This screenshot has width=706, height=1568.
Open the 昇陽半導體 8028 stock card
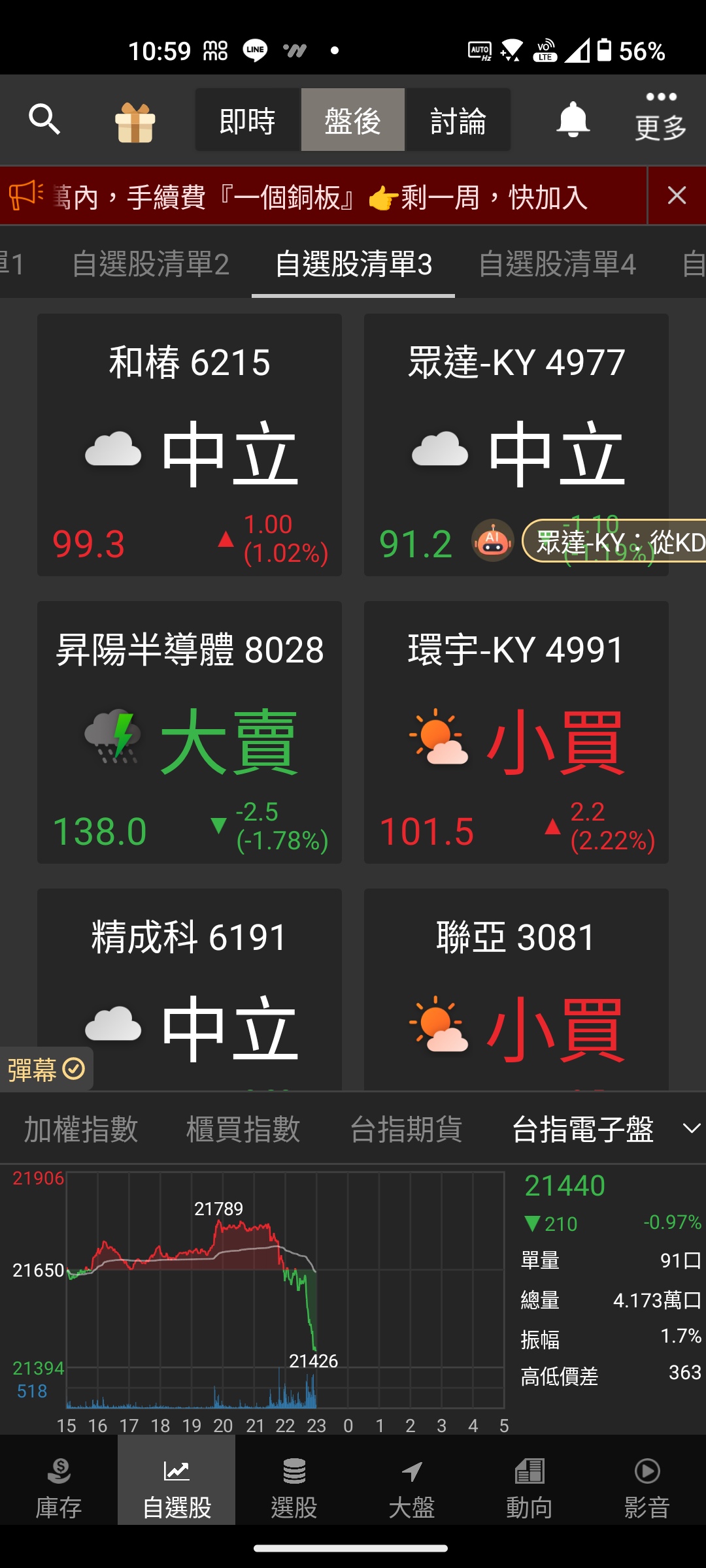coord(190,732)
